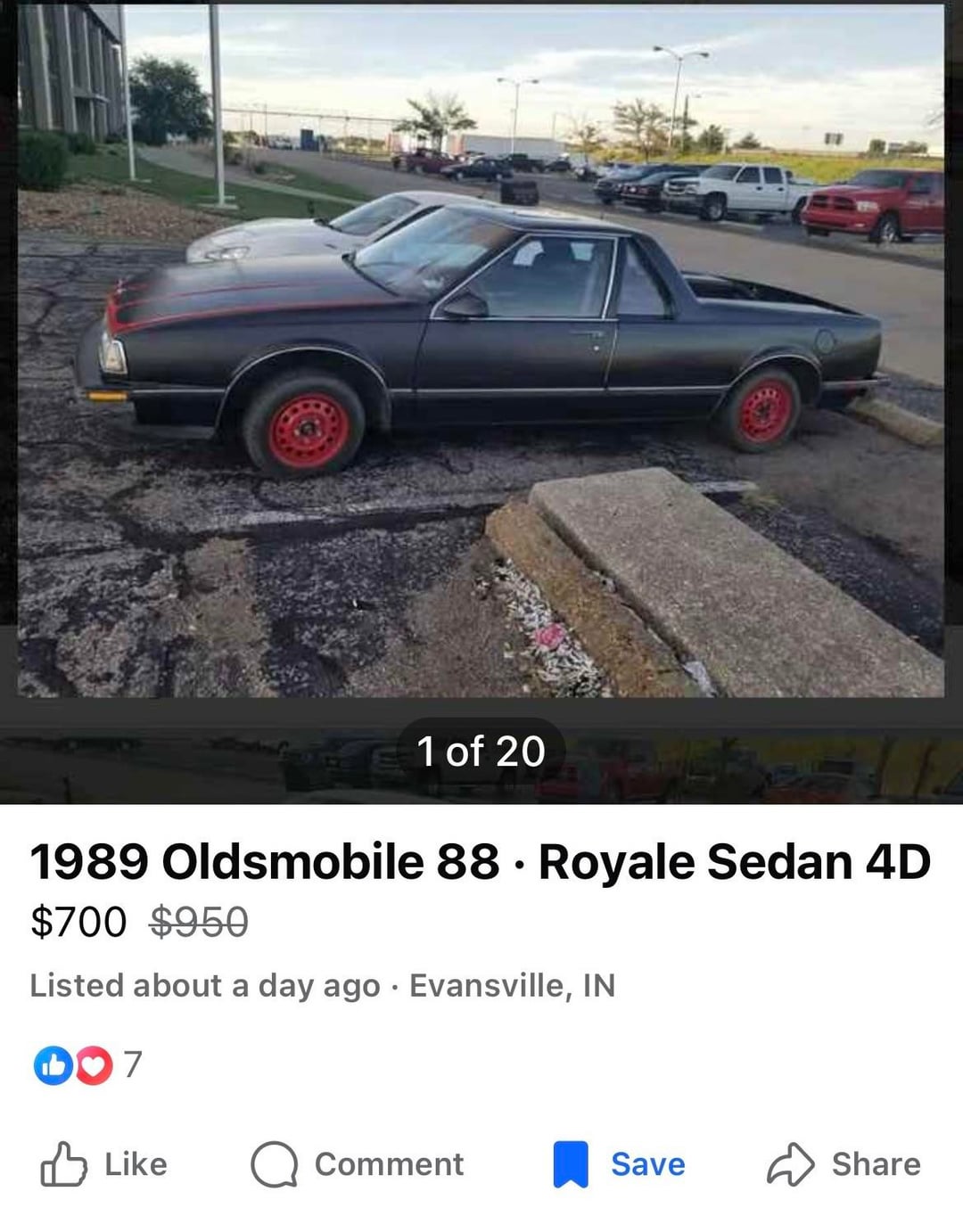Share the 1989 Oldsmobile listing

(x=844, y=1164)
